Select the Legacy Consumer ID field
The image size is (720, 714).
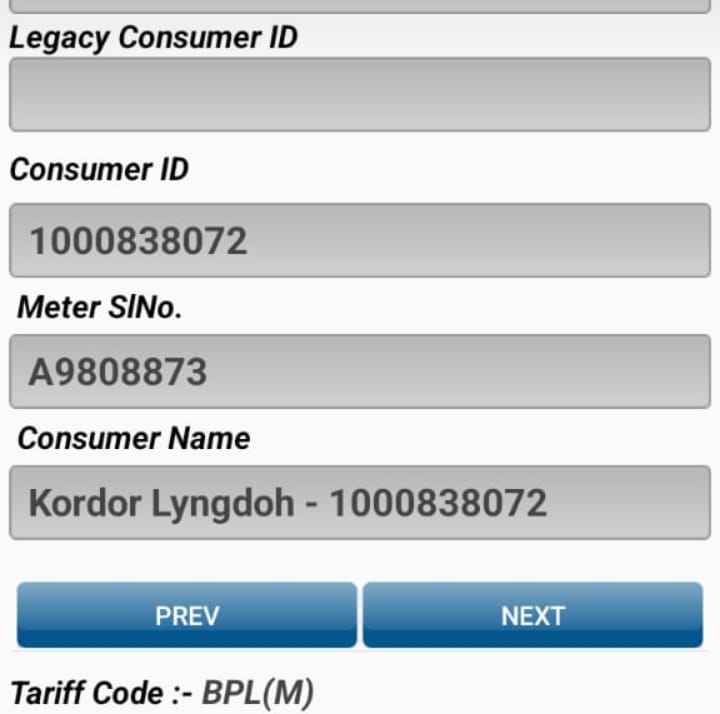(x=360, y=94)
